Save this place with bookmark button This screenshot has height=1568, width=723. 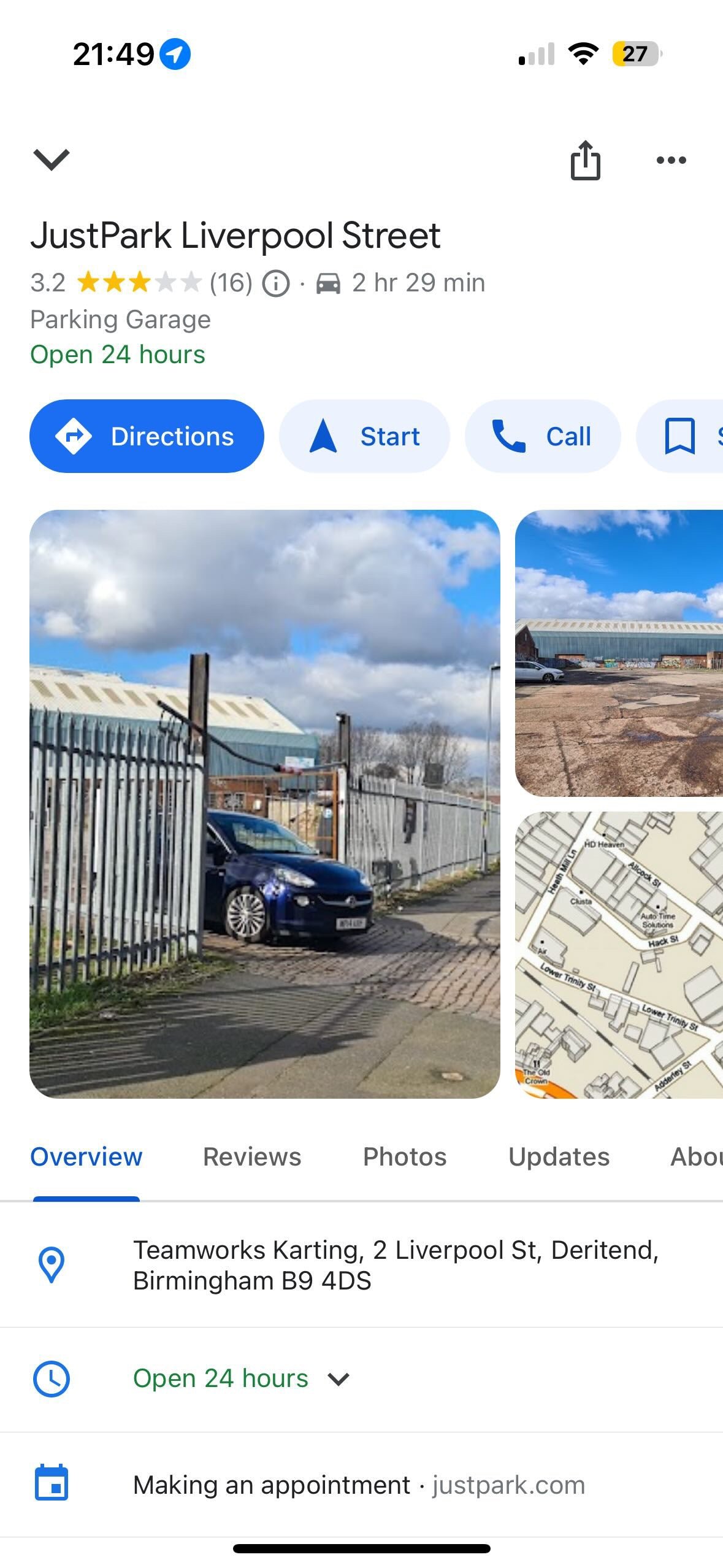click(681, 436)
